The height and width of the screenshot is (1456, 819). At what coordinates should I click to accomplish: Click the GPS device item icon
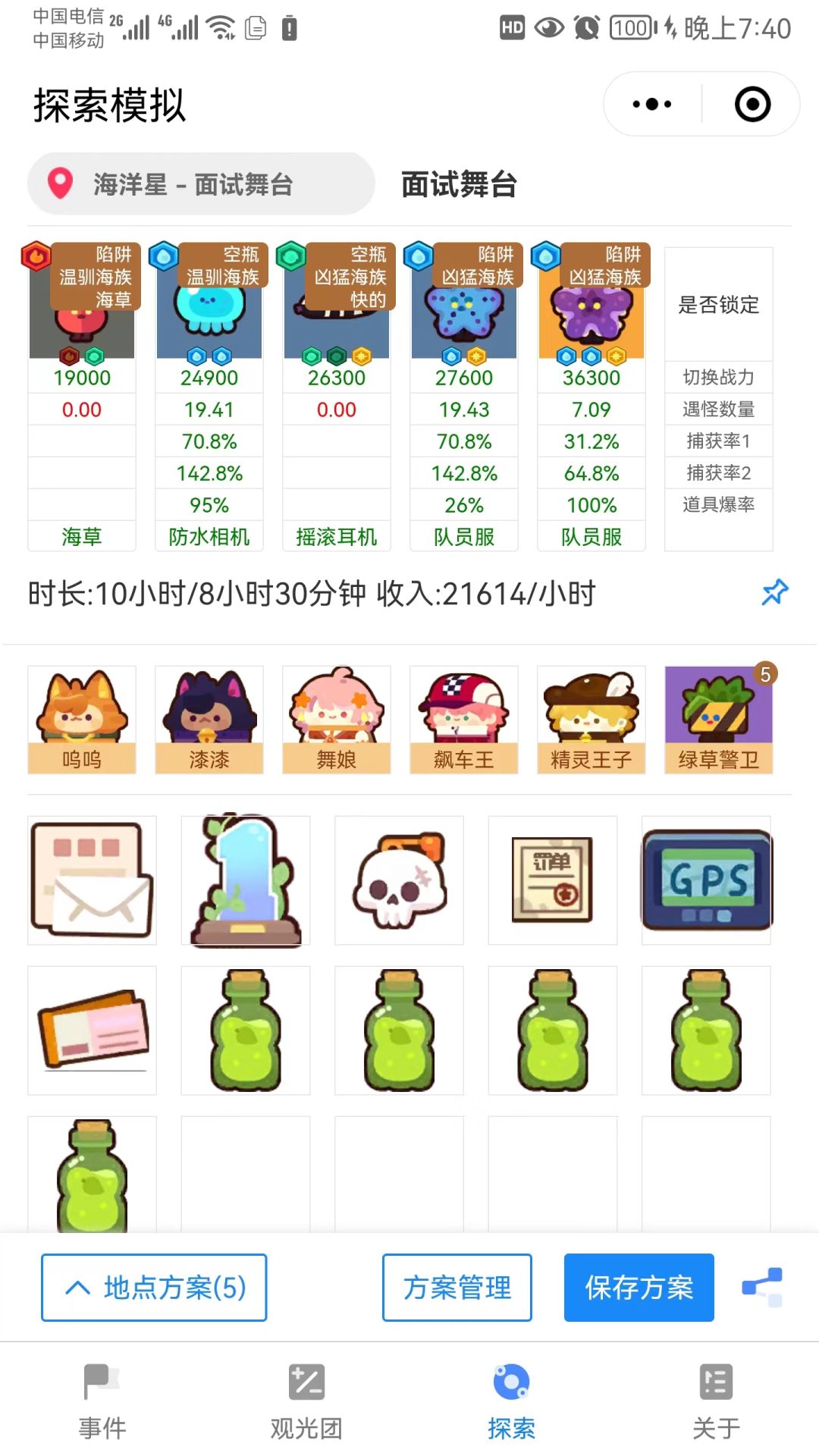point(706,878)
